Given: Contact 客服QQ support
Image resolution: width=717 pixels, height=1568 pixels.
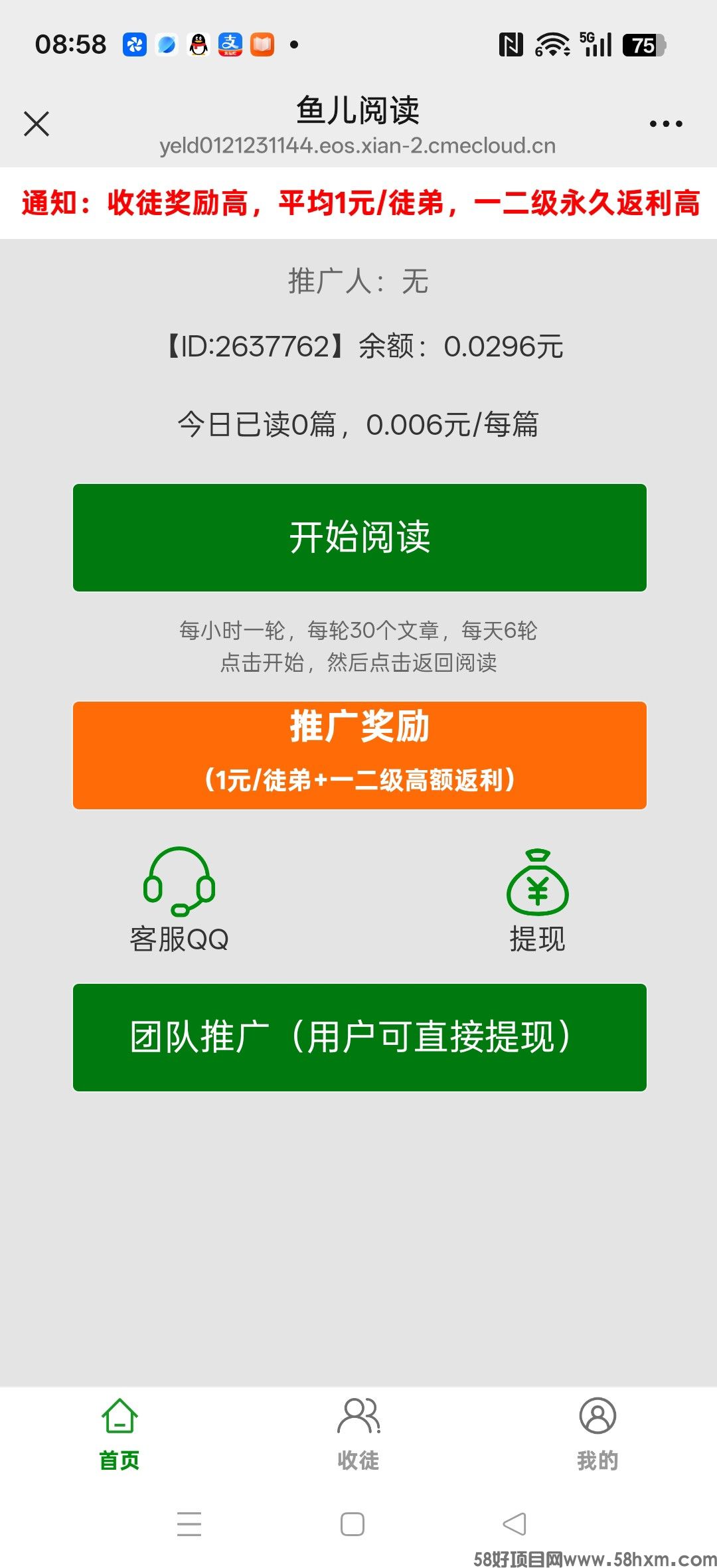Looking at the screenshot, I should [179, 900].
